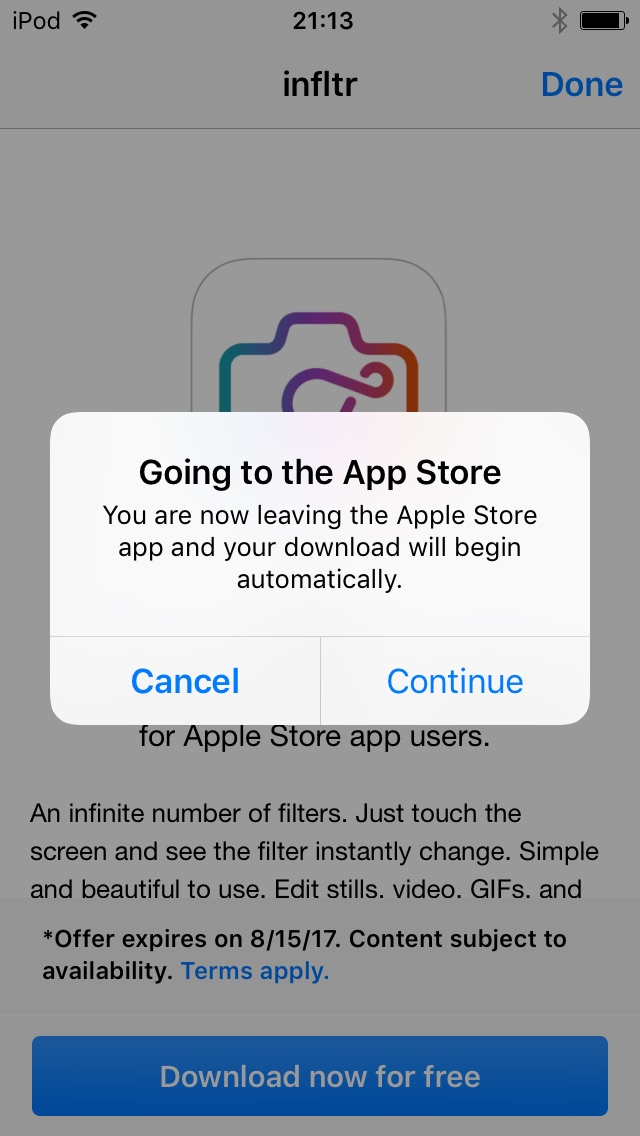Continue to the App Store download

pyautogui.click(x=455, y=681)
